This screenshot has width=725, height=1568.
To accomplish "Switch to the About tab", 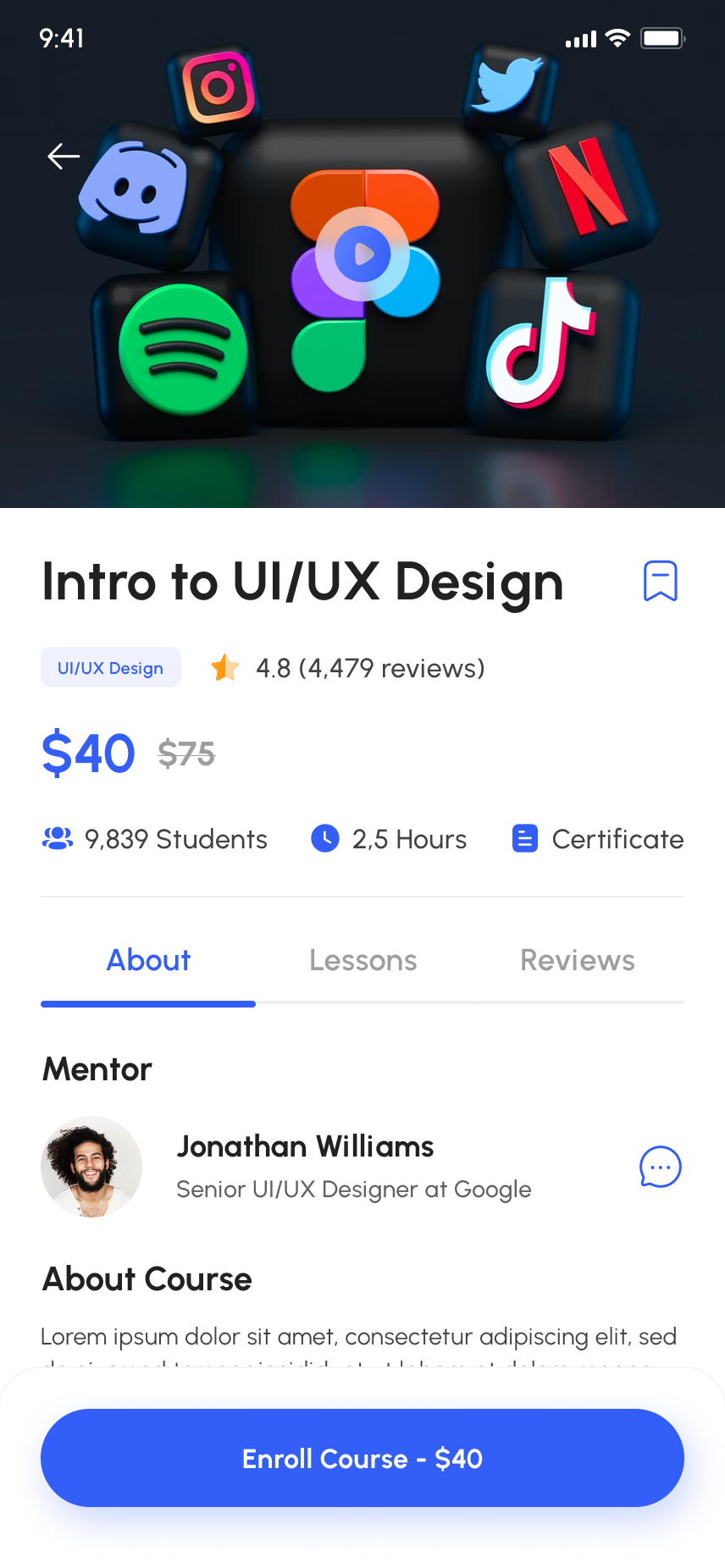I will click(148, 960).
